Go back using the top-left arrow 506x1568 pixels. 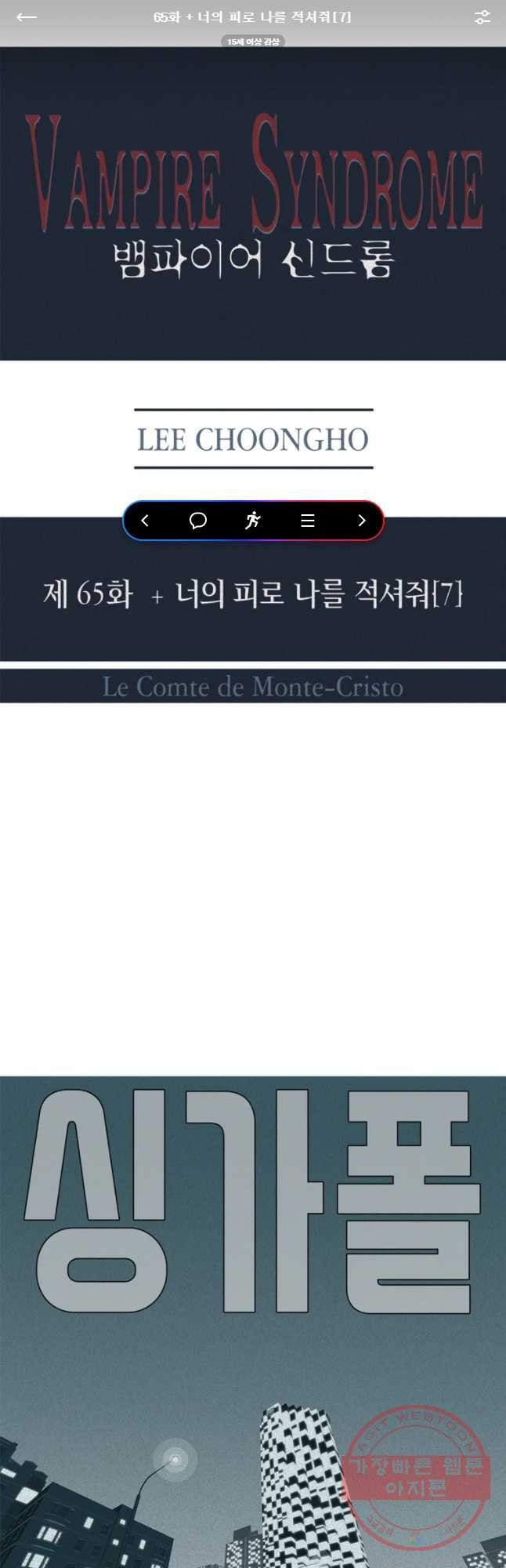tap(27, 17)
